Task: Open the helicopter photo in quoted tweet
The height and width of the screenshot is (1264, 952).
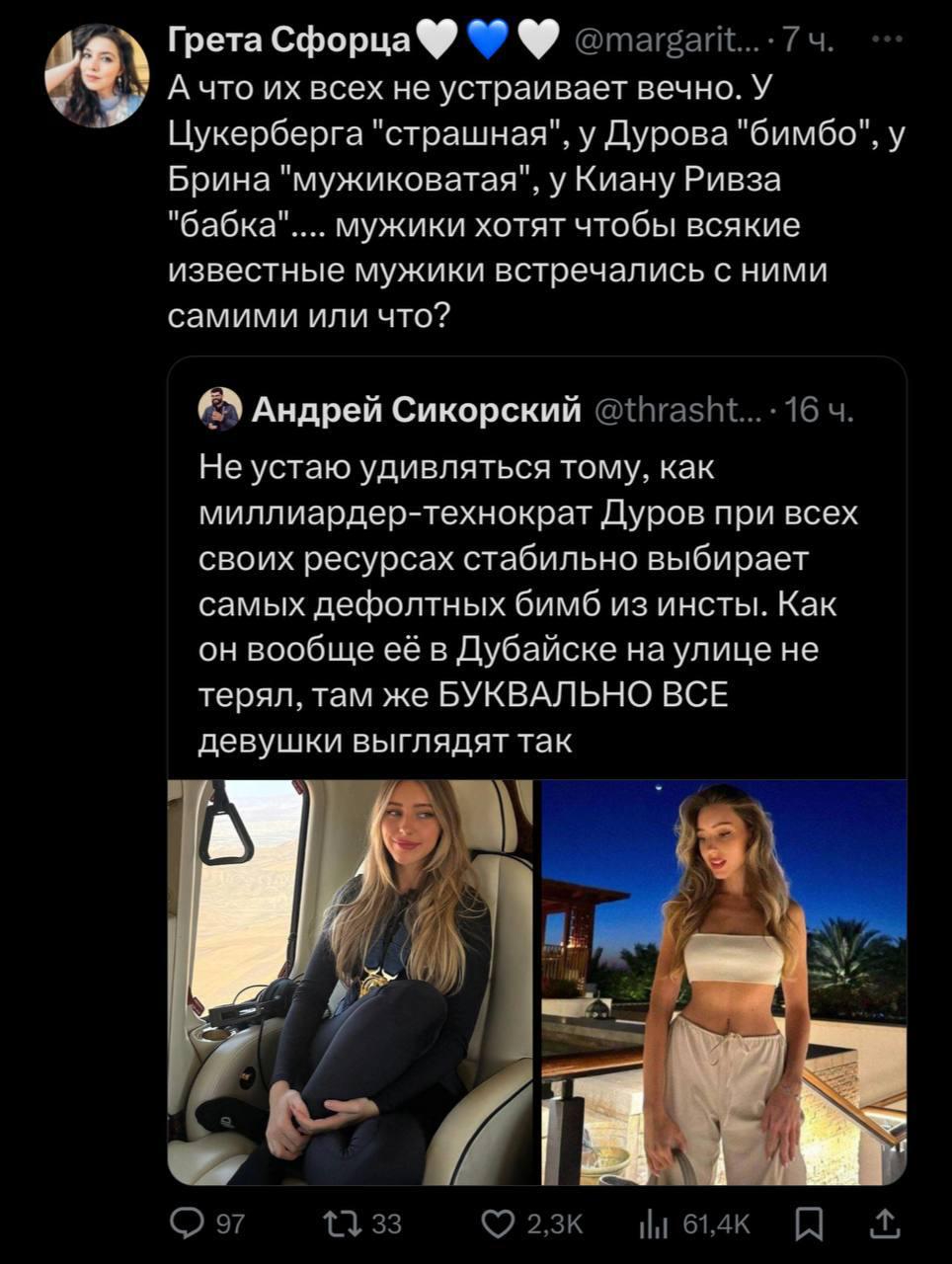Action: 350,982
